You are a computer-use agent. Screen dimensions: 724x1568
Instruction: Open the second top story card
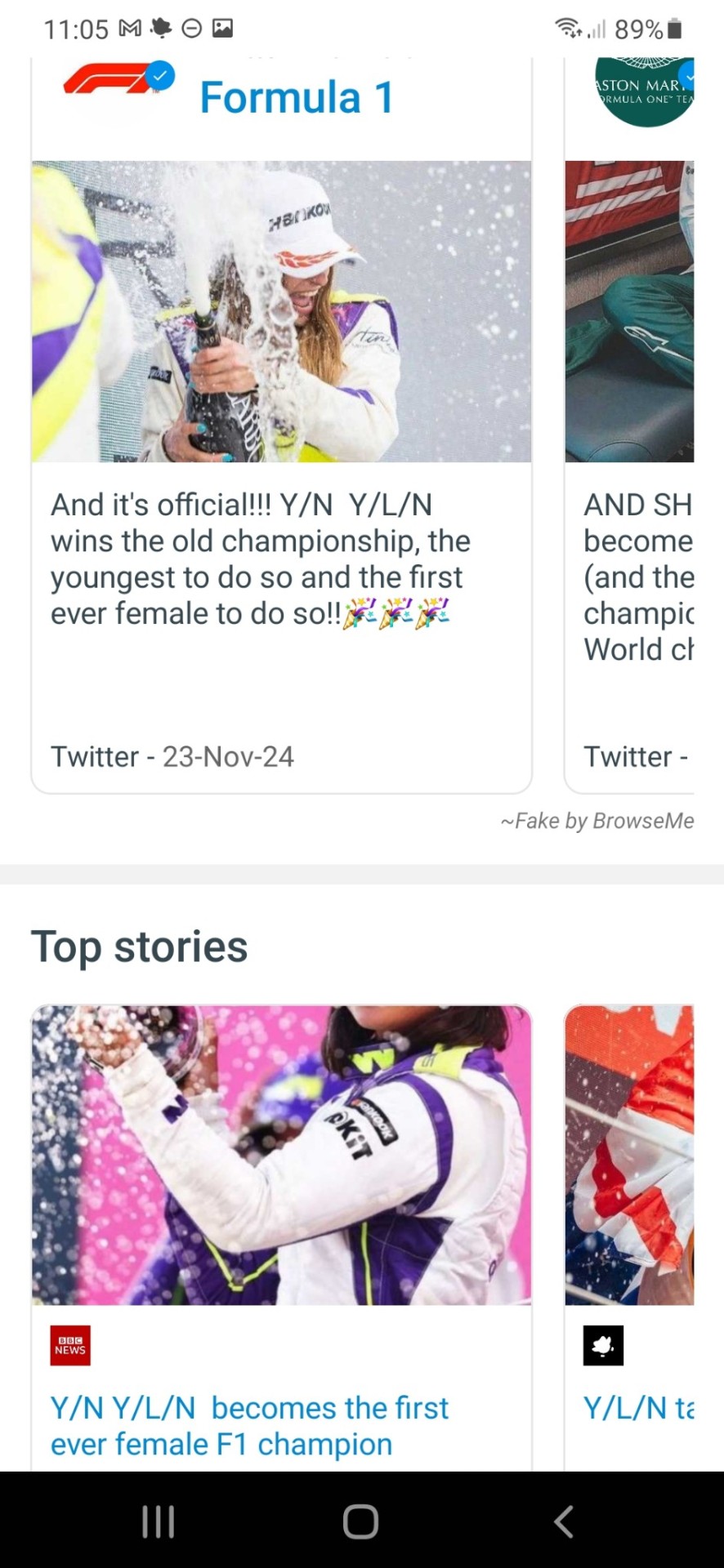click(x=629, y=1225)
